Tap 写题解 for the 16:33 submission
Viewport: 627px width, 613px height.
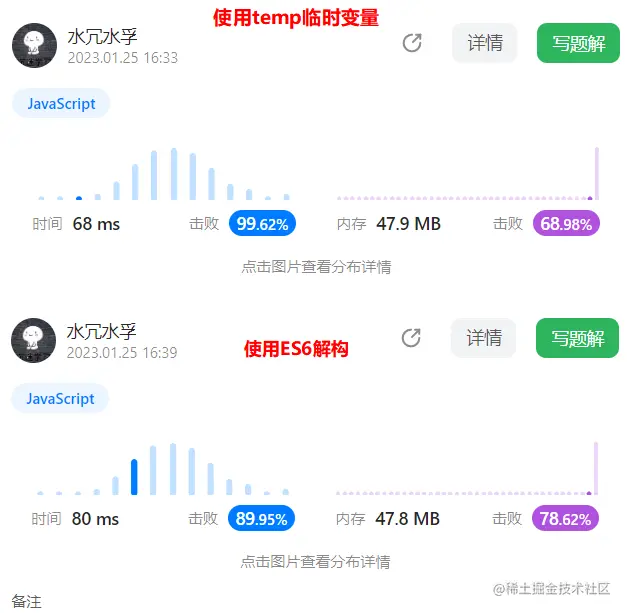coord(578,43)
